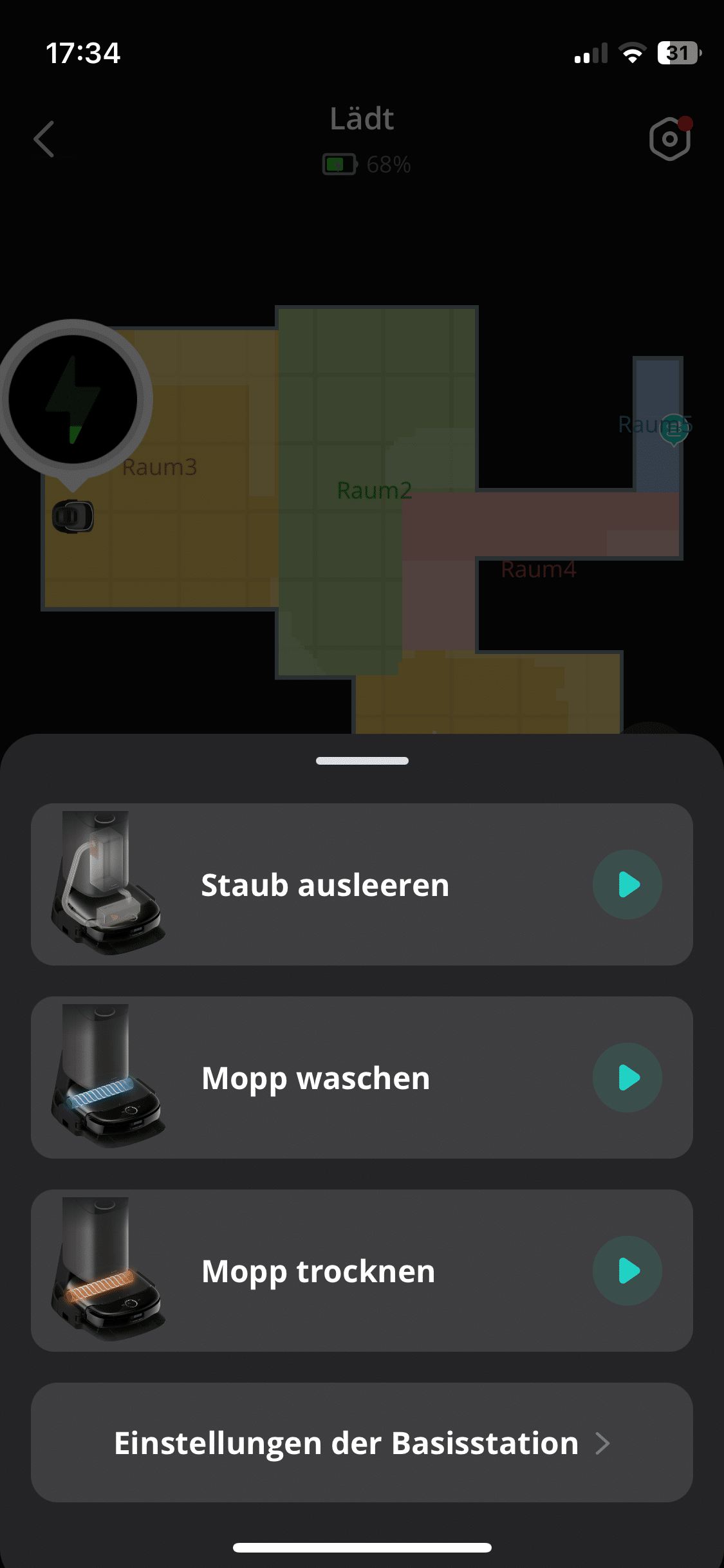Start Mopp trocknen
The width and height of the screenshot is (724, 1568).
627,1271
